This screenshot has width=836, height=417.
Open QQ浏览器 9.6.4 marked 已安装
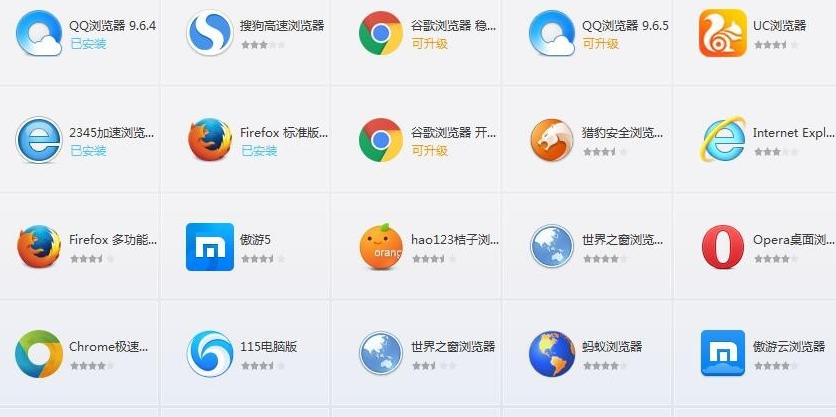(x=39, y=33)
